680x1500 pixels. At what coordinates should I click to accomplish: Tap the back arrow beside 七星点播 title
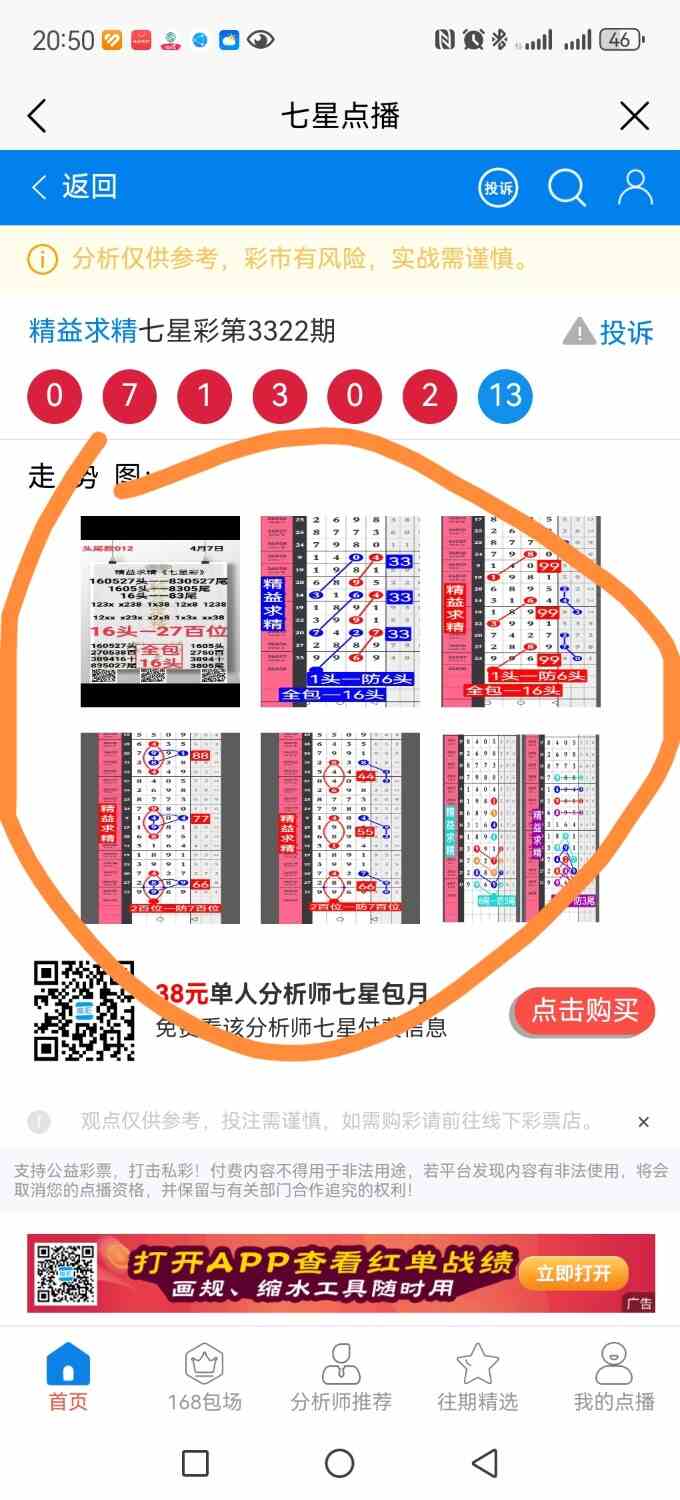[x=37, y=116]
